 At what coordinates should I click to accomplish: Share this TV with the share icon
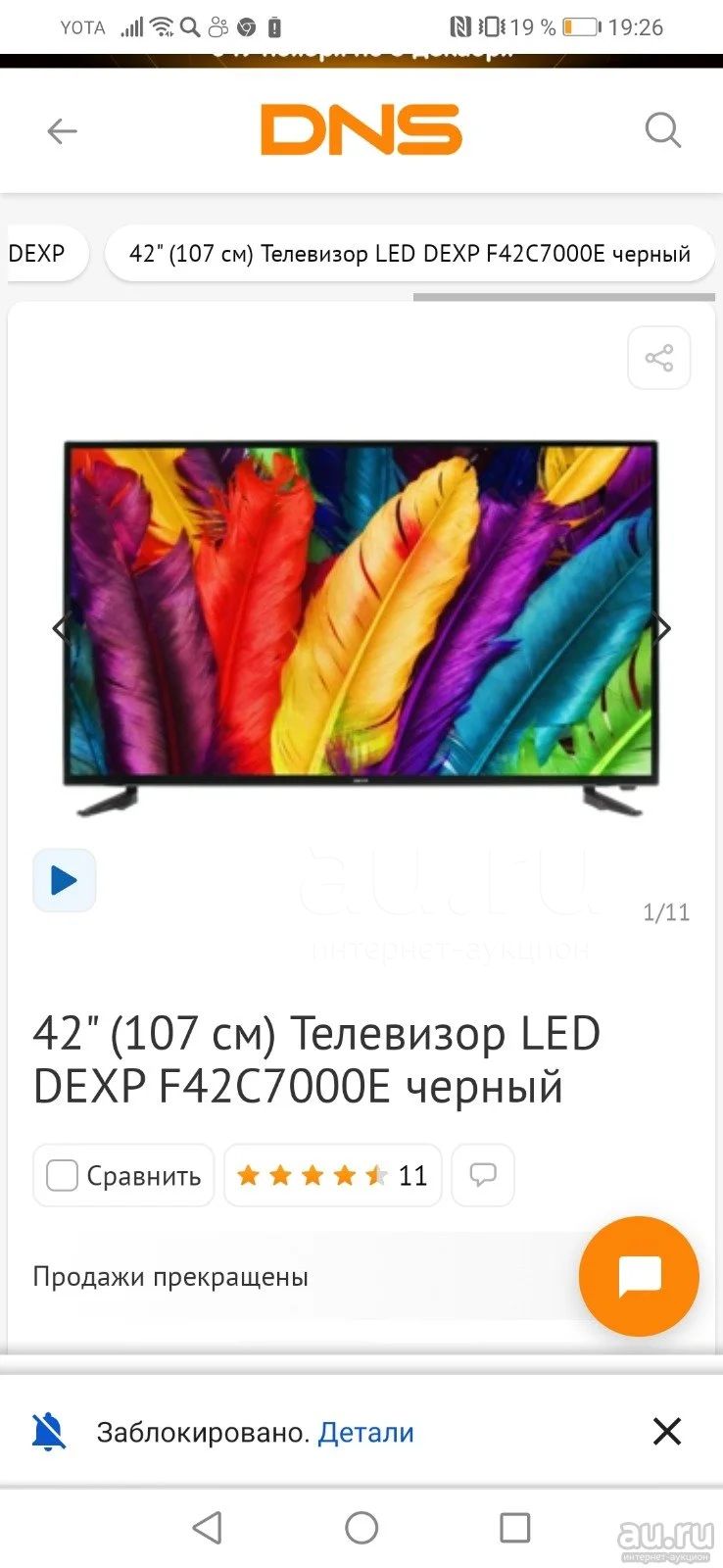pyautogui.click(x=659, y=358)
